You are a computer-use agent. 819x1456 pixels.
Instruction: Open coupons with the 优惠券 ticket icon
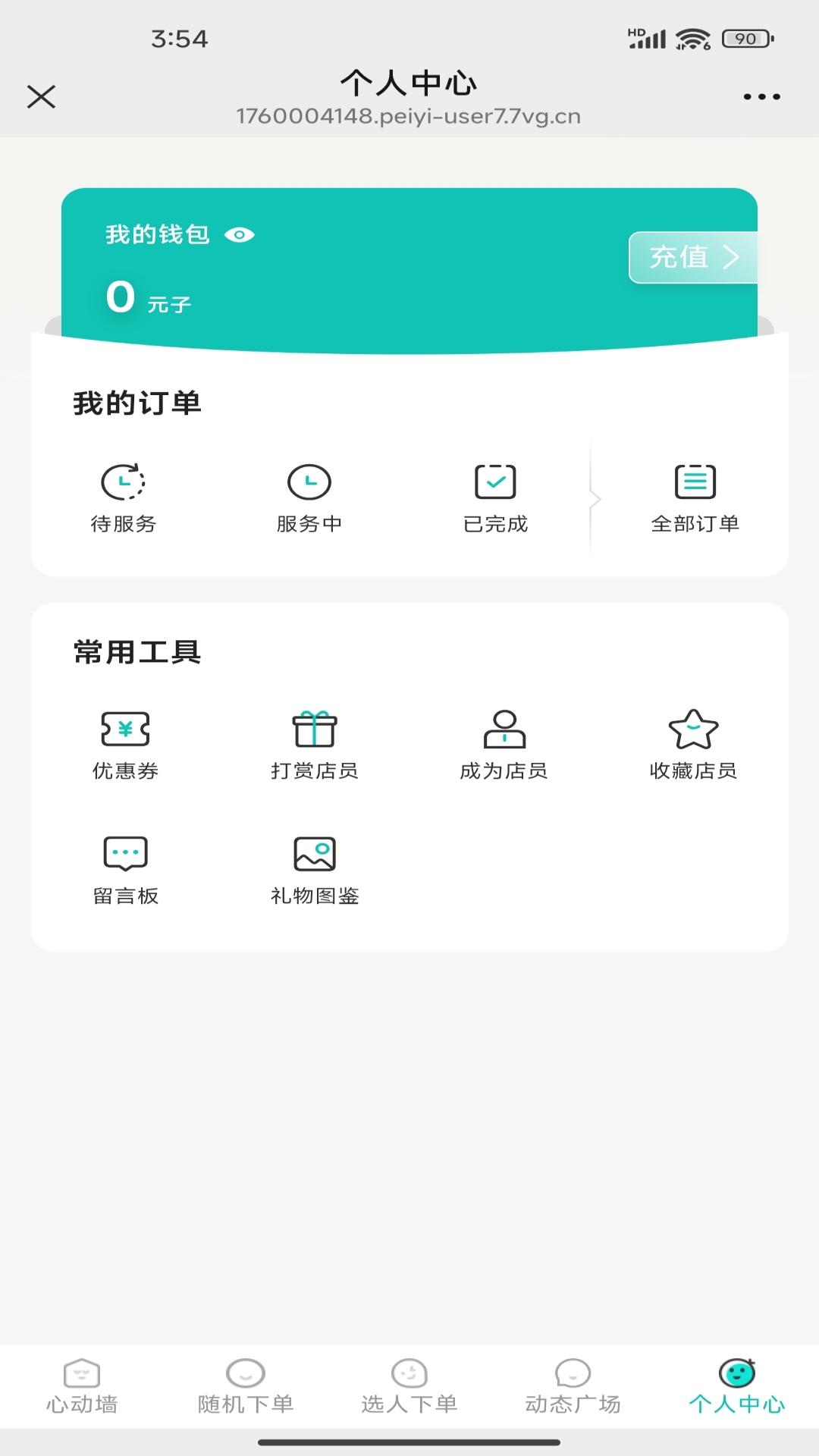coord(125,730)
